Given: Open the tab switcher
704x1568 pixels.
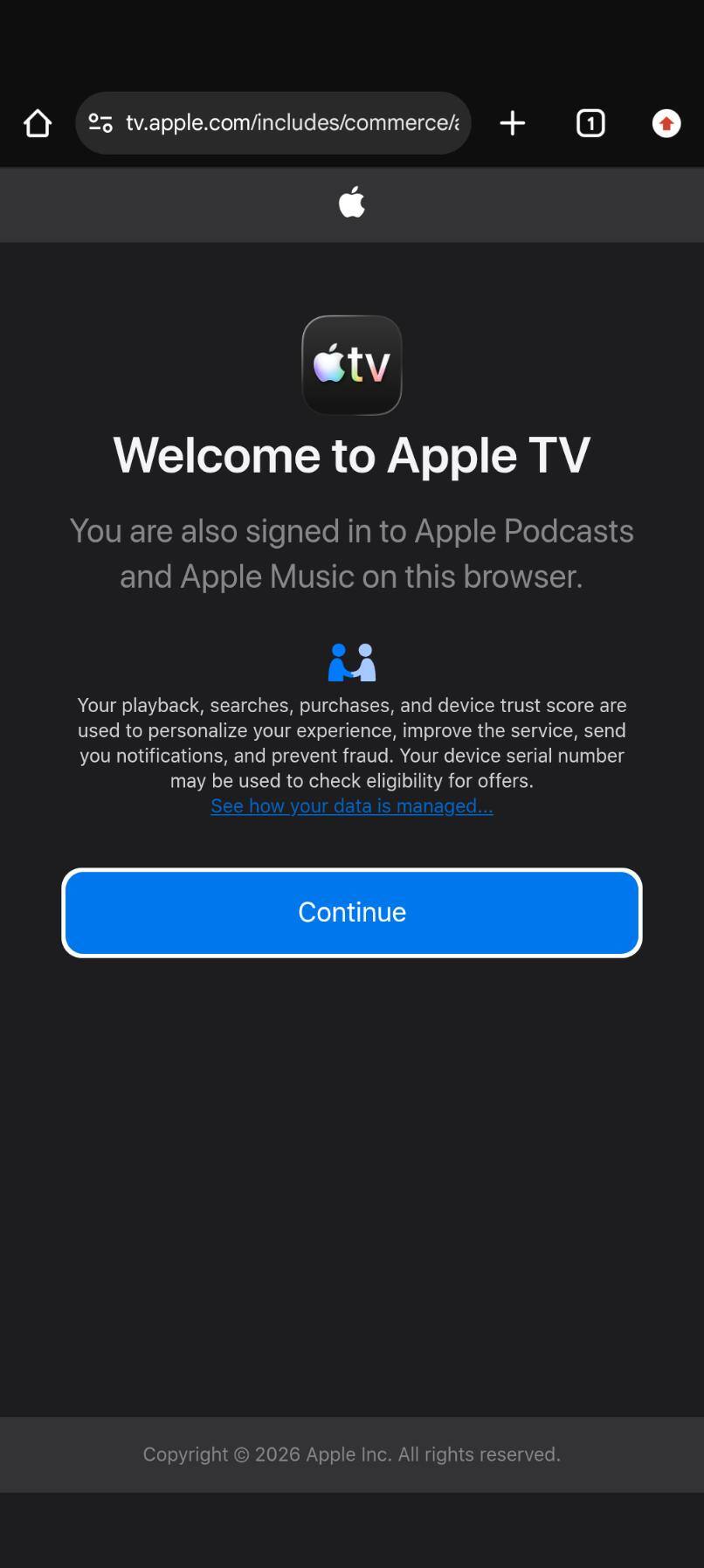Looking at the screenshot, I should tap(590, 123).
